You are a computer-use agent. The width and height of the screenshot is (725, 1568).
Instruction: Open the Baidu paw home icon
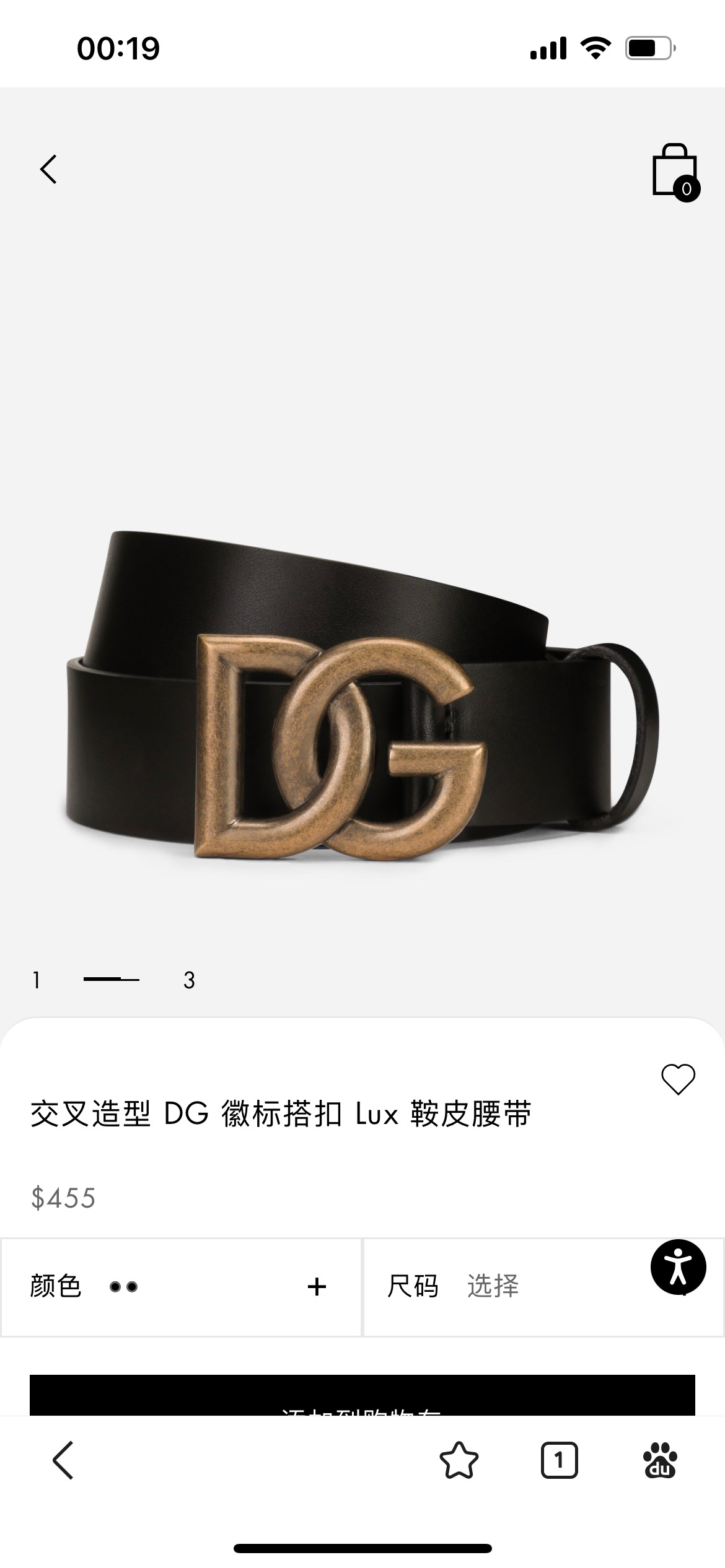point(661,1460)
